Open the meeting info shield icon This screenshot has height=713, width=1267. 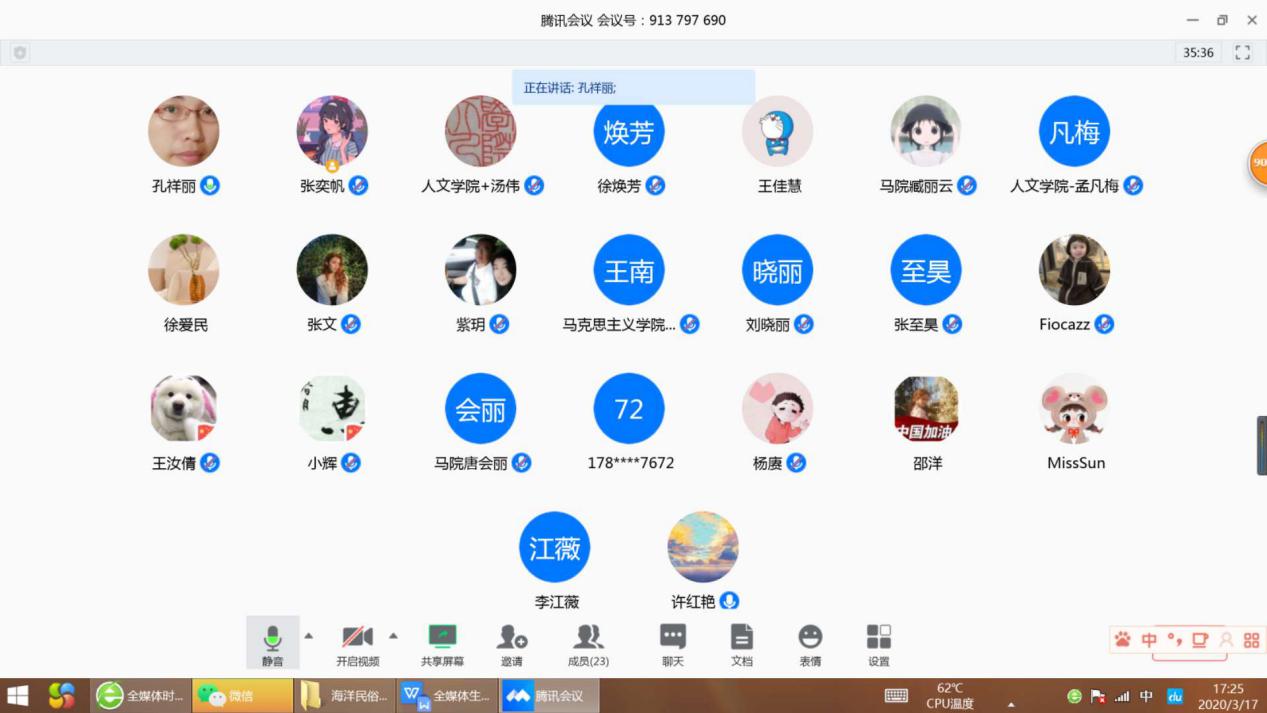[x=20, y=53]
